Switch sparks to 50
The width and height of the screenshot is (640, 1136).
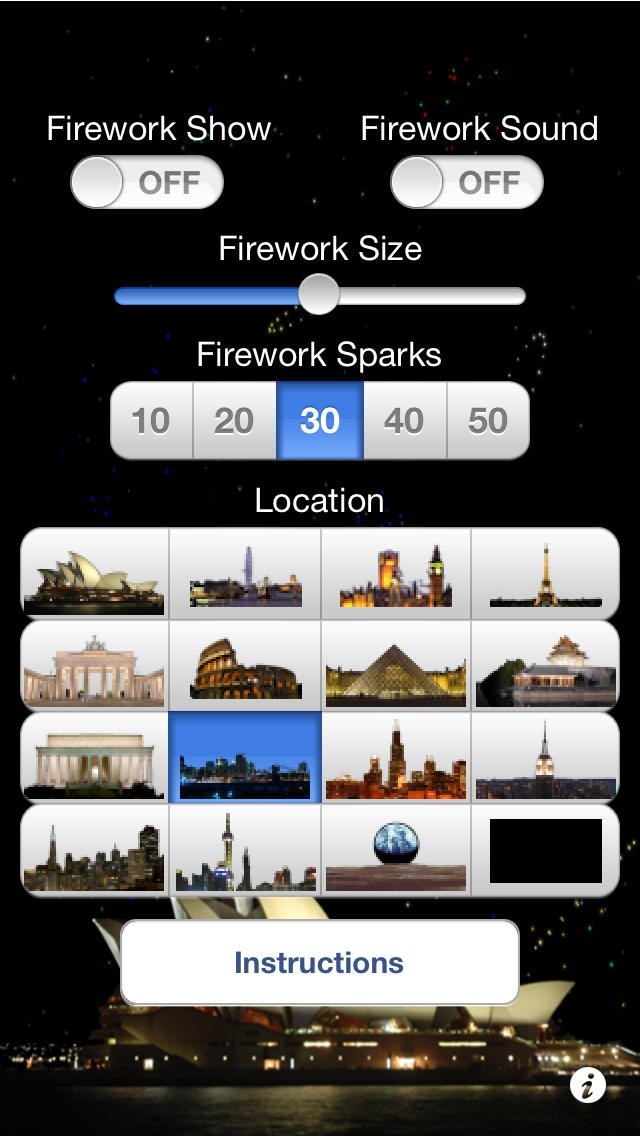tap(488, 421)
